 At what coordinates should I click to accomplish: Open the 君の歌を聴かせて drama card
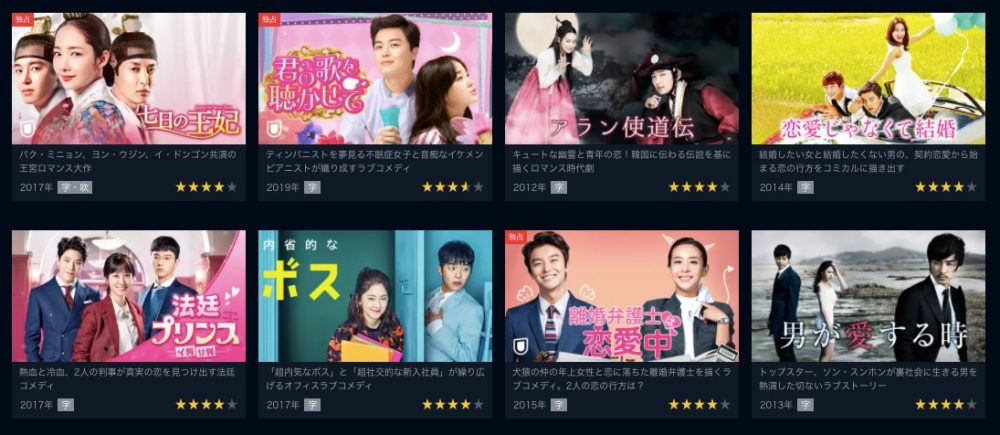tap(375, 79)
